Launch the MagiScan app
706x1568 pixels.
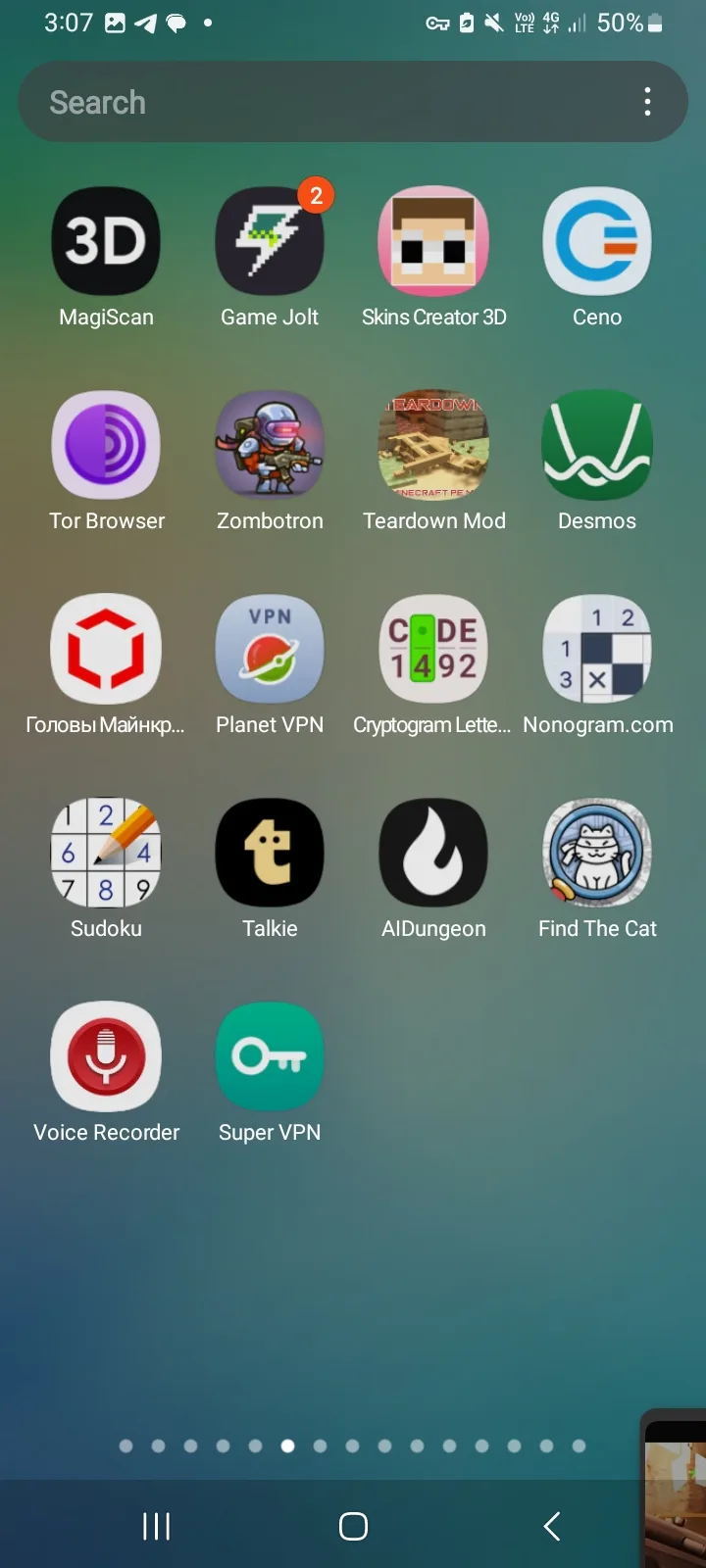(106, 242)
